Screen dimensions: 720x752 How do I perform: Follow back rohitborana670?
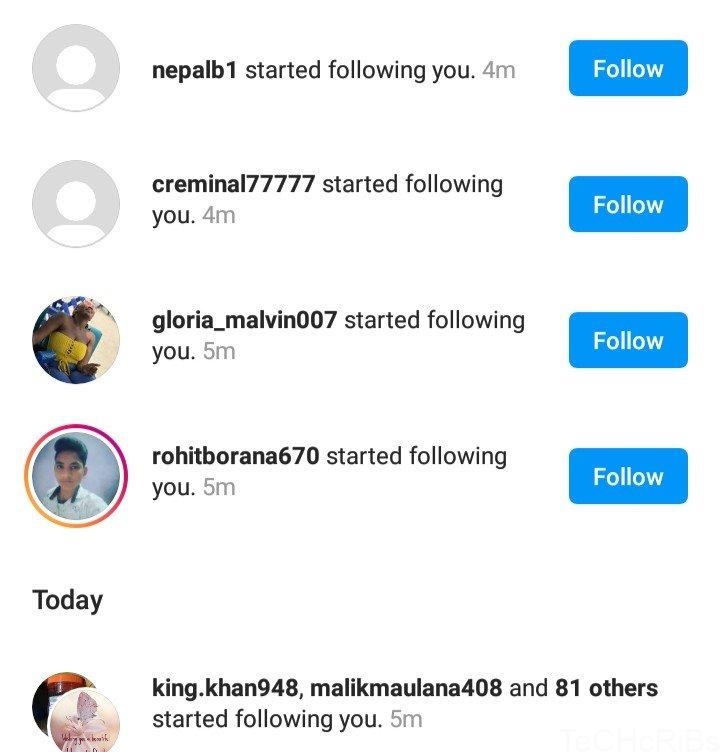[x=628, y=477]
